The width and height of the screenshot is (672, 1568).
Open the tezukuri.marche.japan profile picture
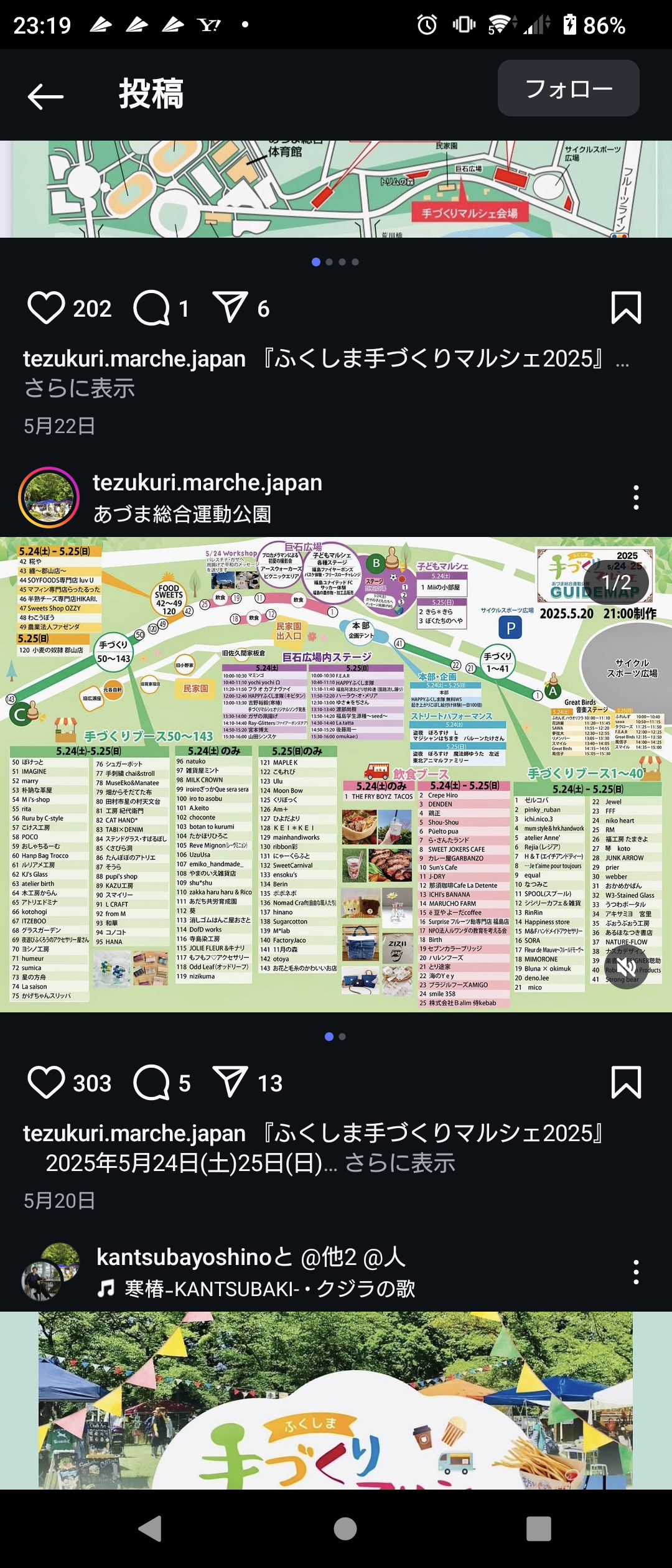click(x=49, y=497)
